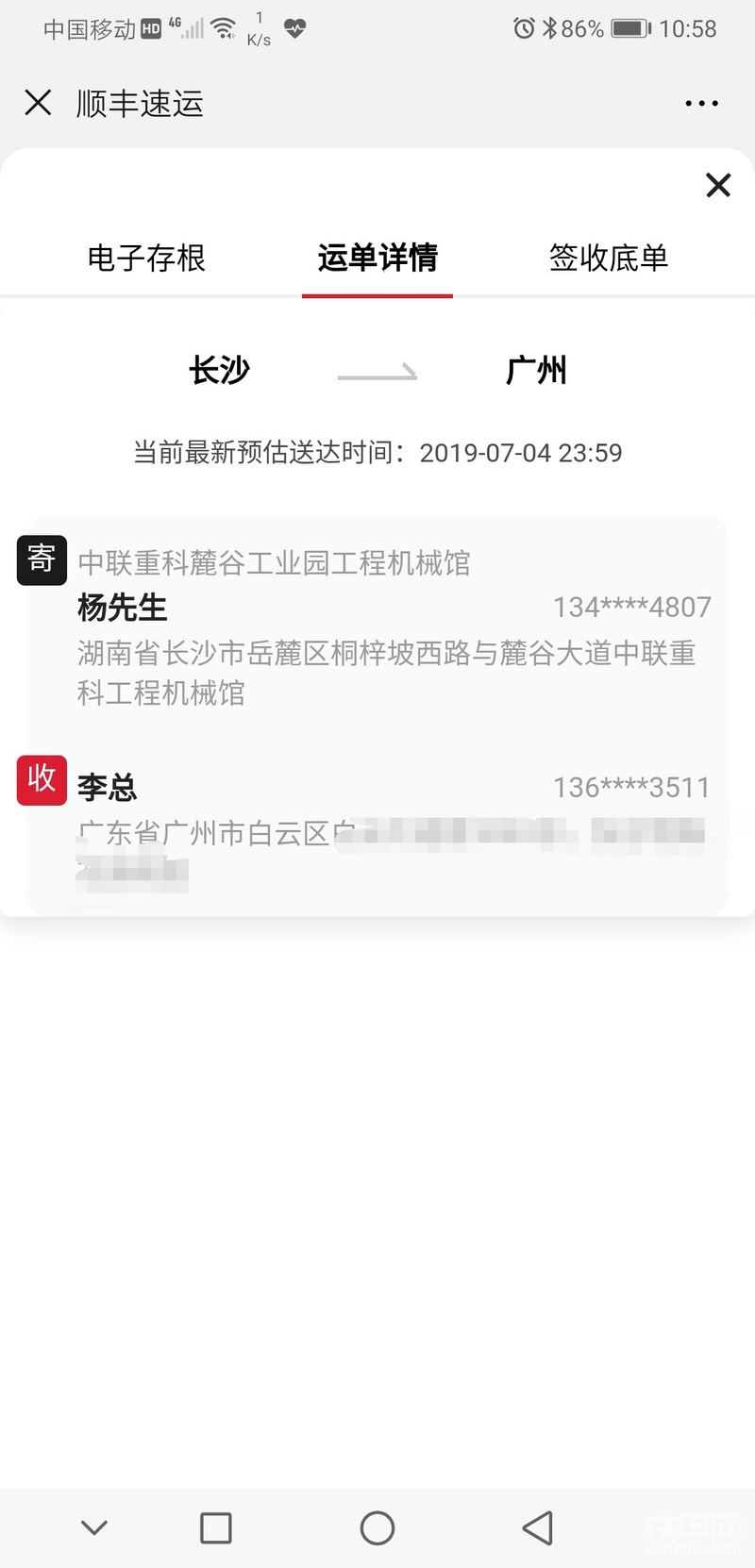This screenshot has height=1568, width=755.
Task: Close the 顺丰速运 mini program page
Action: pyautogui.click(x=38, y=103)
